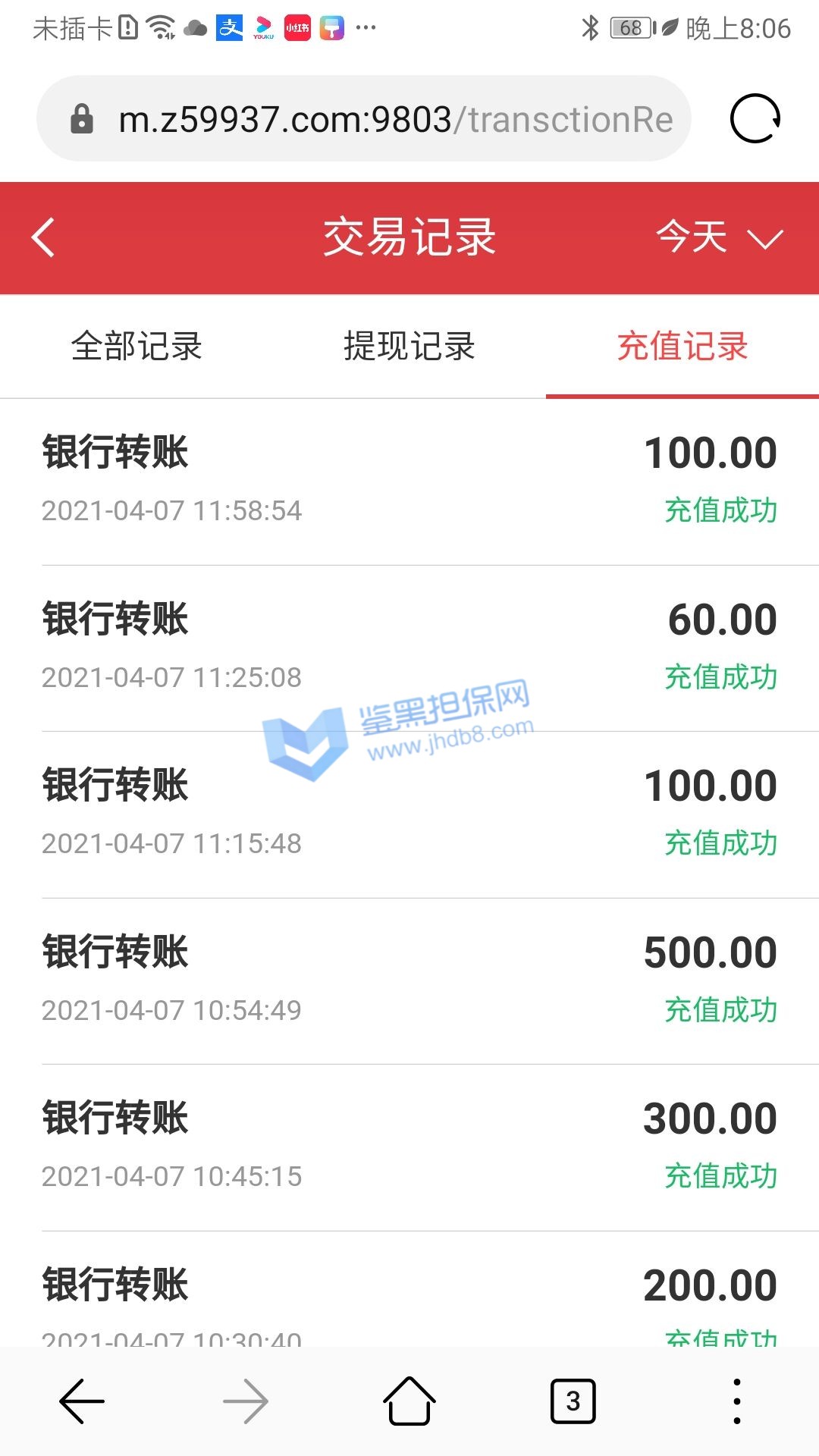Navigate back using the browser back arrow
The width and height of the screenshot is (819, 1456).
pyautogui.click(x=82, y=1401)
